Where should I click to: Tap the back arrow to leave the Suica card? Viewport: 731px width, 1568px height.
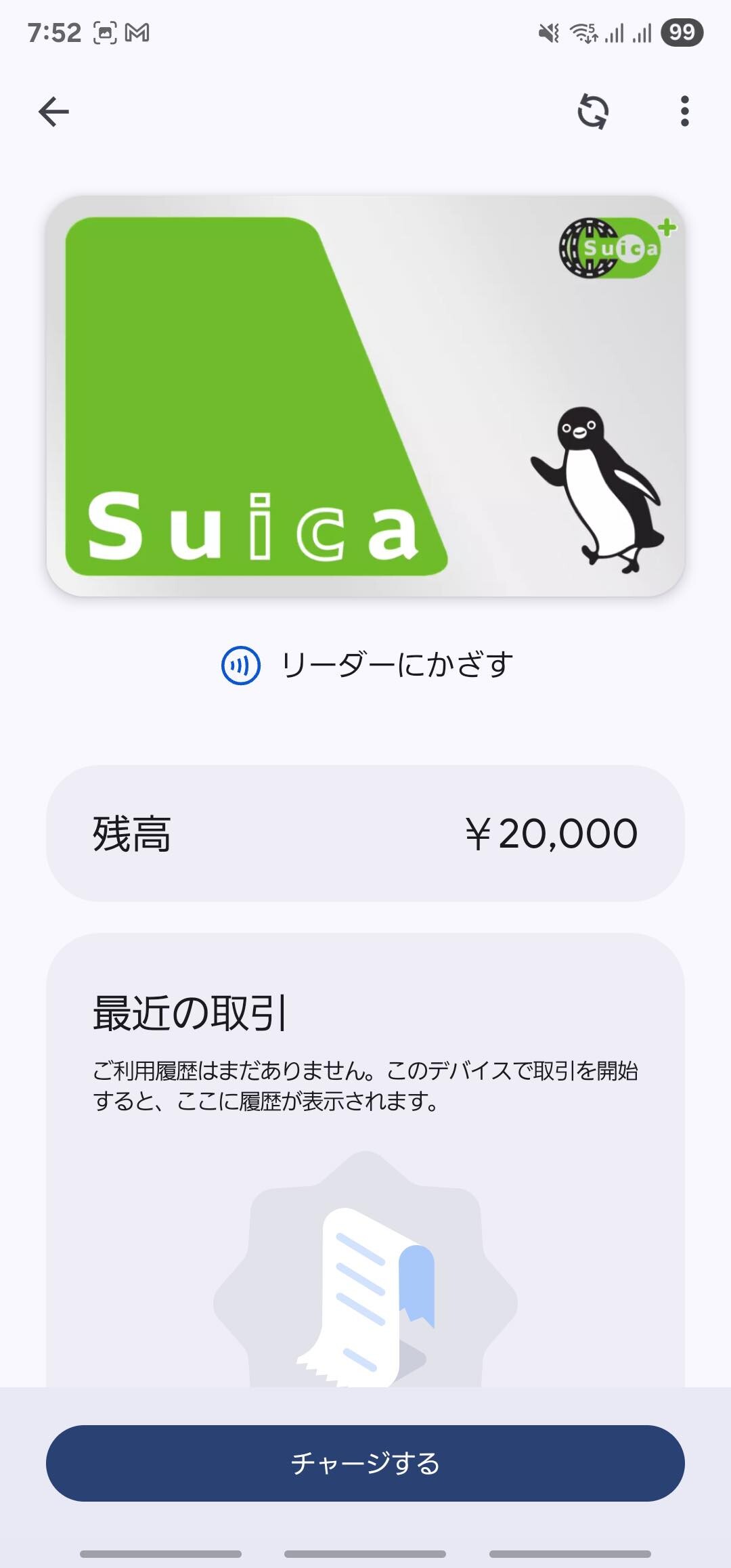(x=54, y=110)
